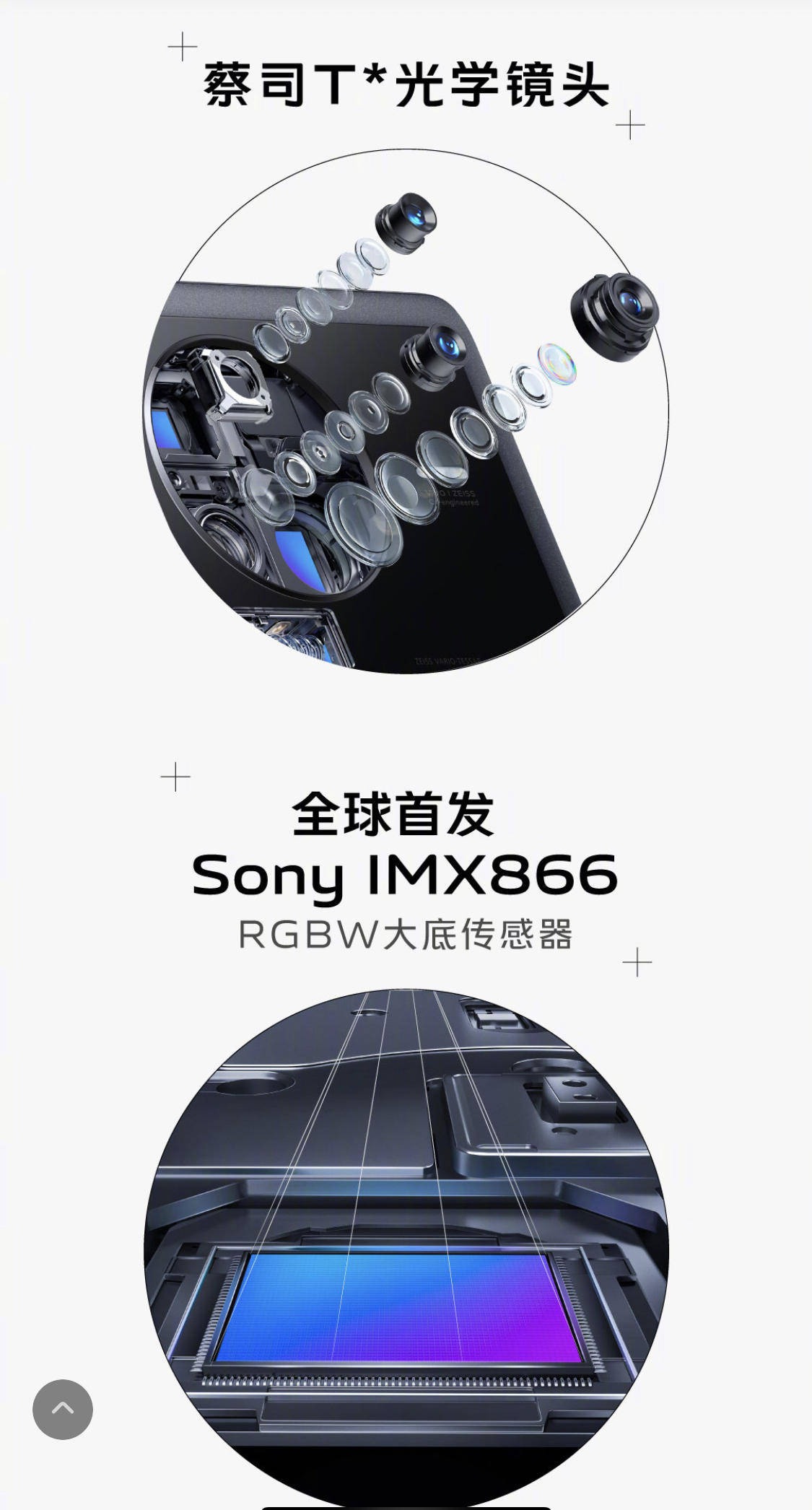The height and width of the screenshot is (1510, 812).
Task: Tap the small plus marker near the top title
Action: pyautogui.click(x=183, y=47)
